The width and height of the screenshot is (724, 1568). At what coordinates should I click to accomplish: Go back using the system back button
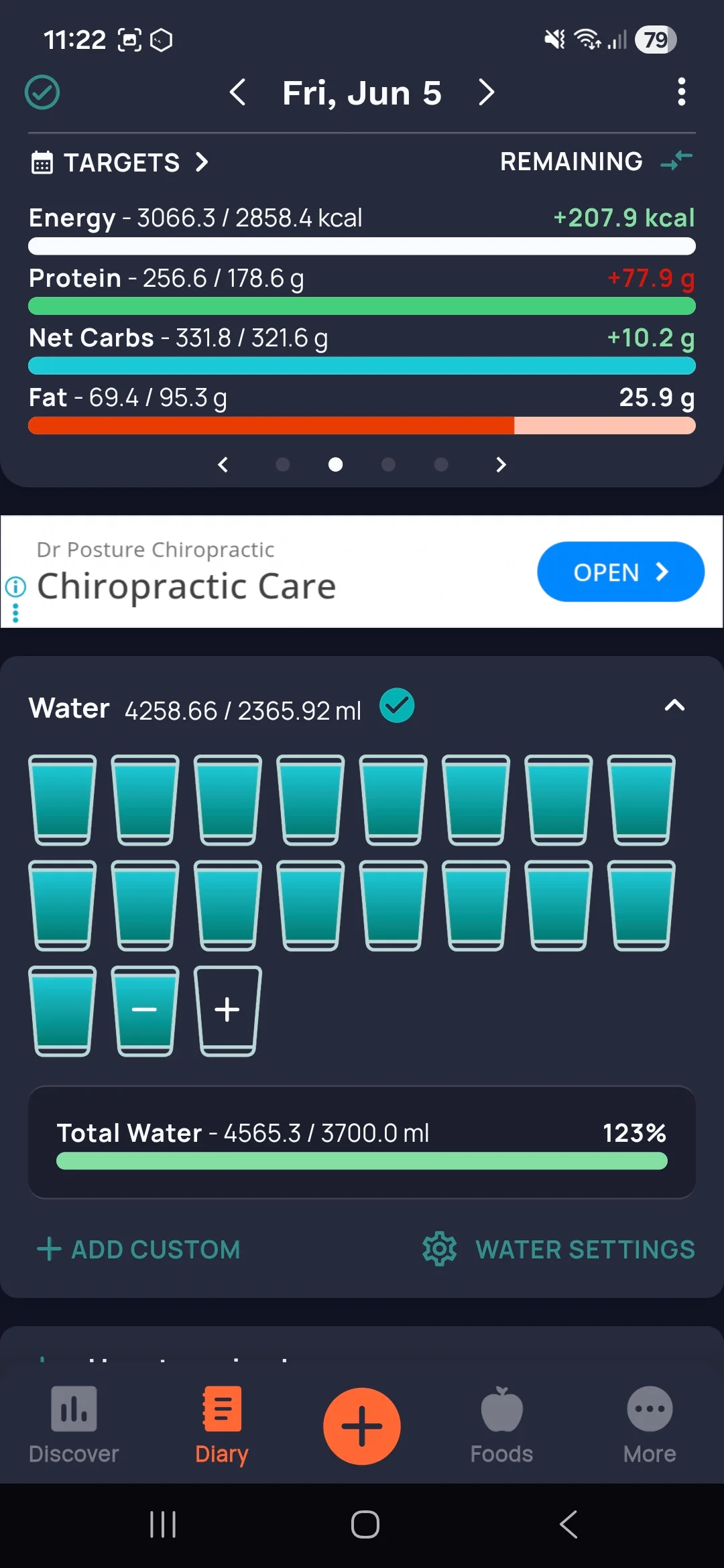(x=568, y=1524)
